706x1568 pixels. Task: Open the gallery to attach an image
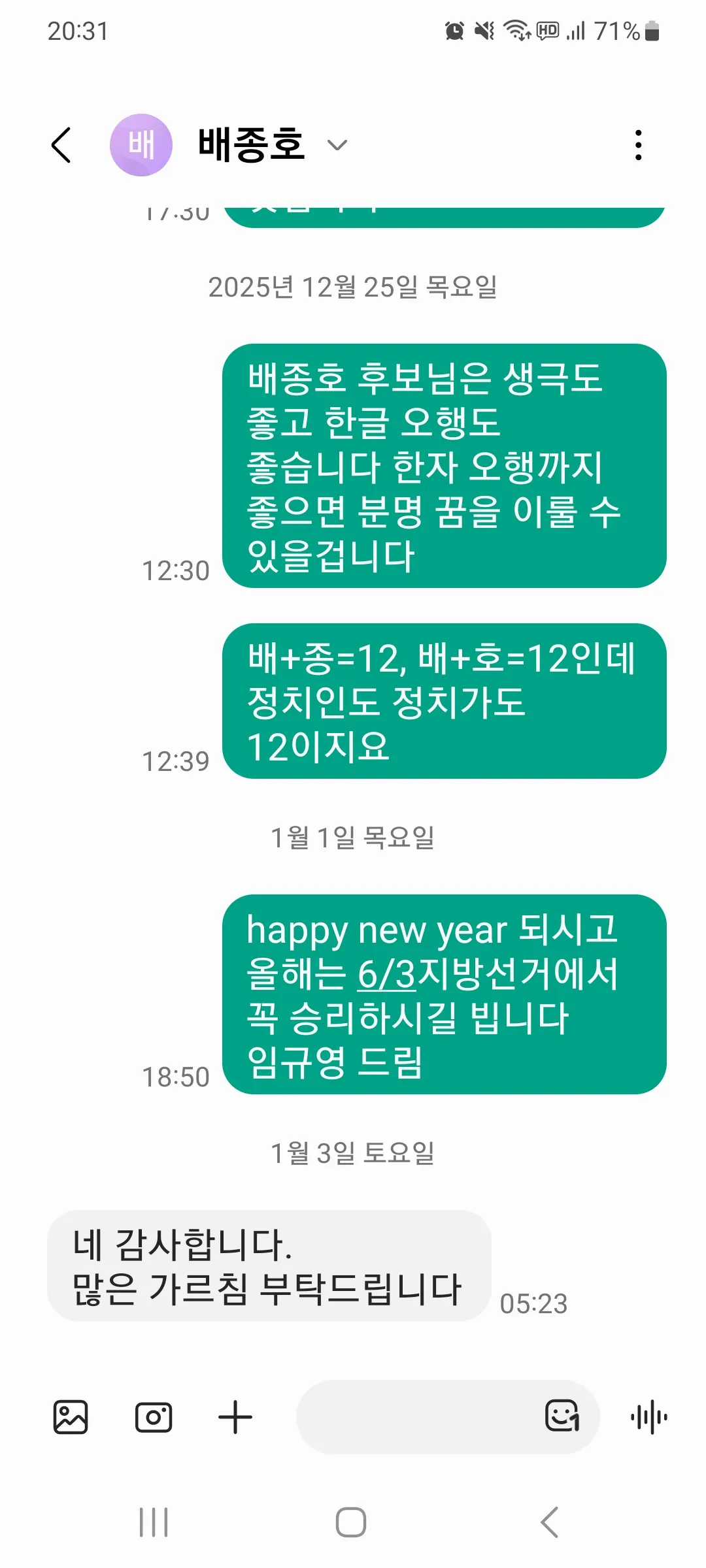pos(72,1418)
